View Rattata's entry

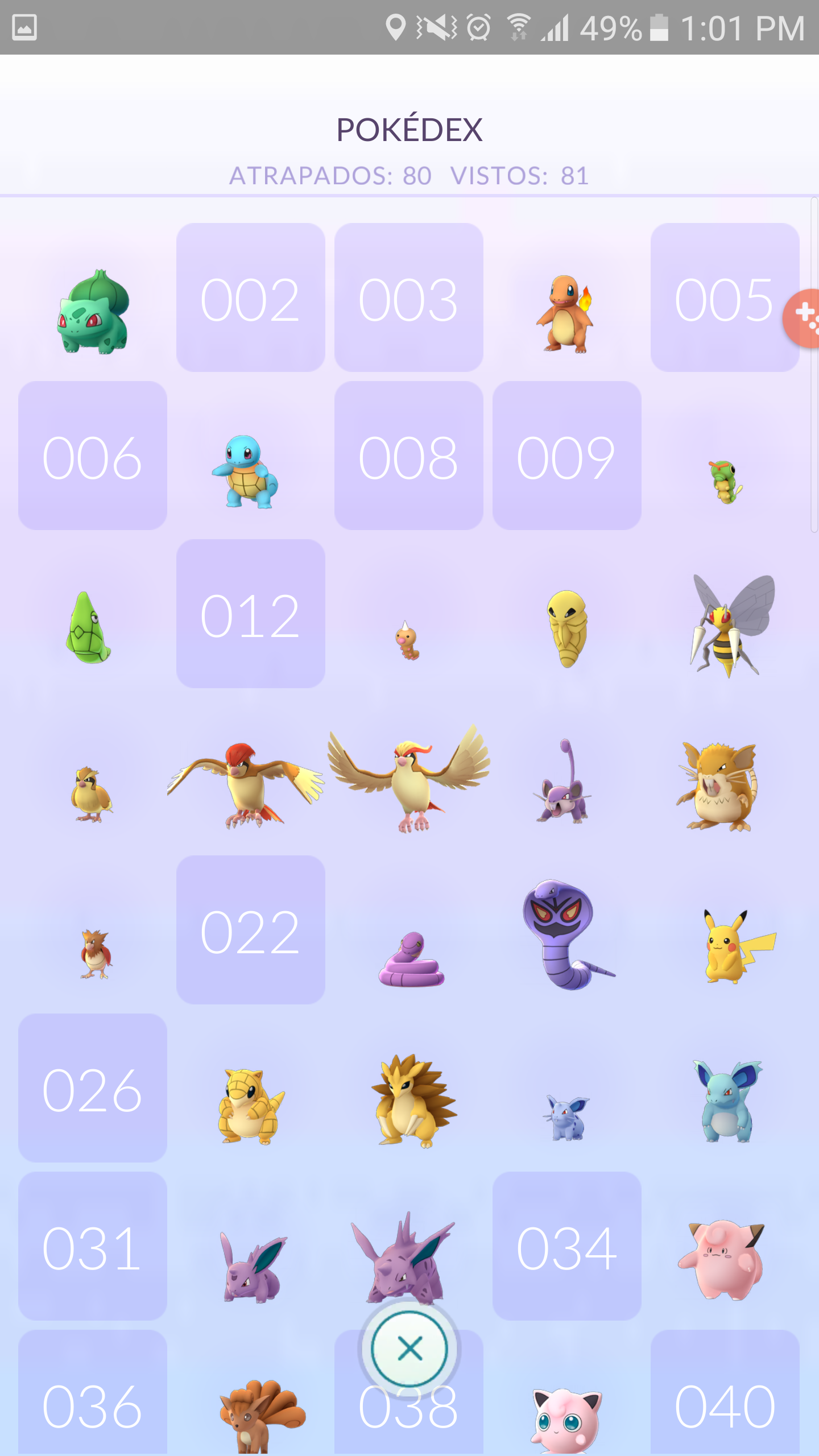563,785
